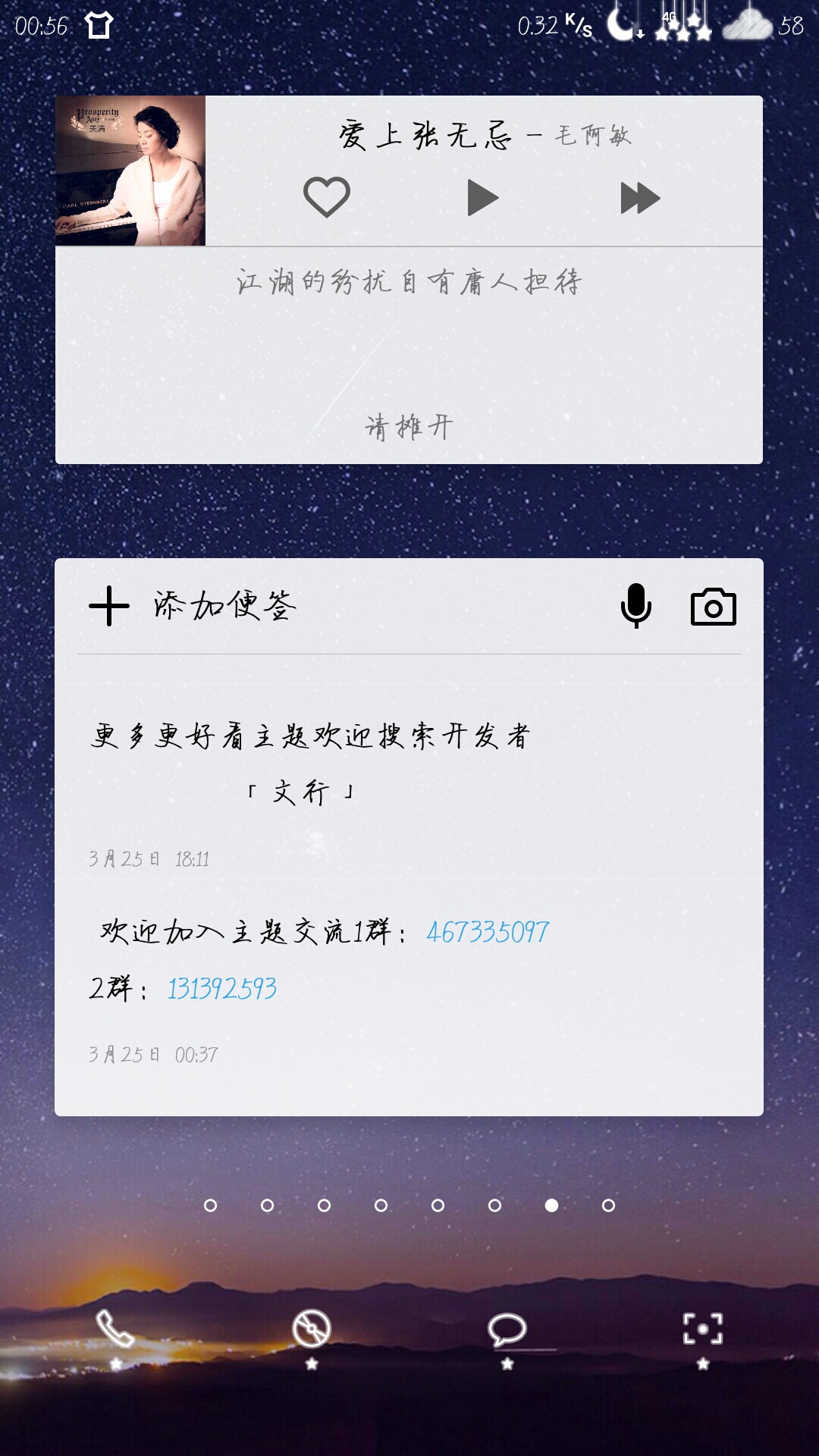Open group number link 467335097
The height and width of the screenshot is (1456, 819).
pyautogui.click(x=488, y=932)
